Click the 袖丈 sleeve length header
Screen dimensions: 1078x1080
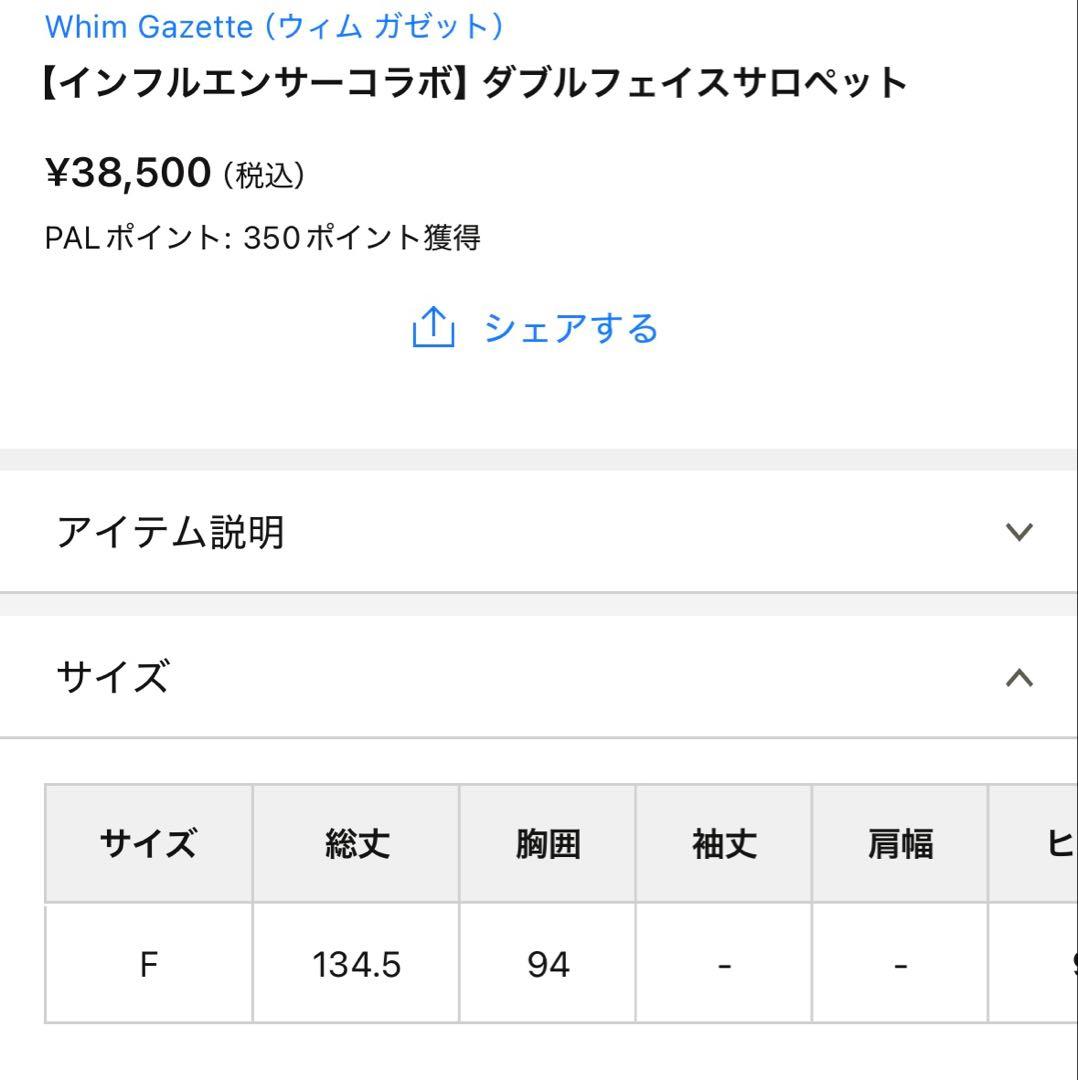722,841
